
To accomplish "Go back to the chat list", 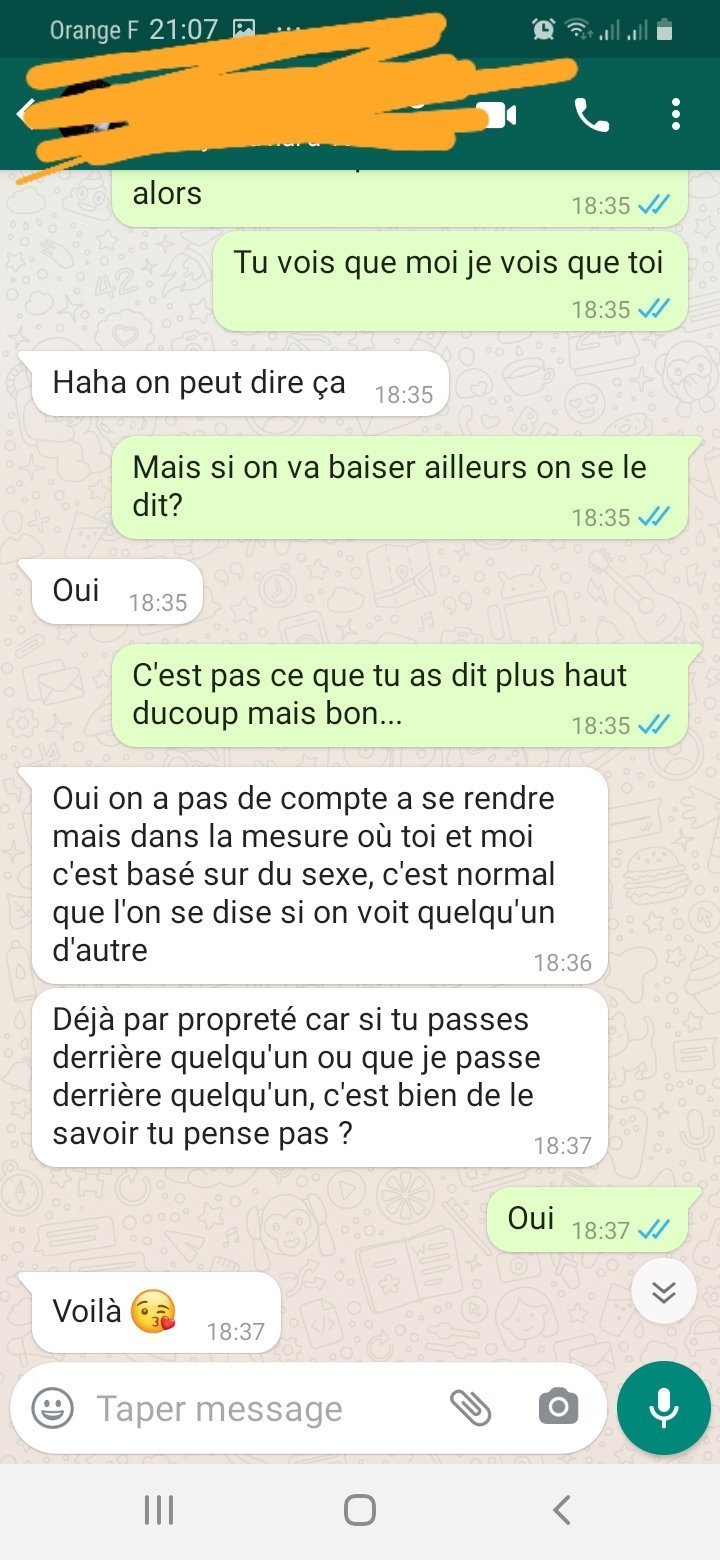I will tap(24, 113).
